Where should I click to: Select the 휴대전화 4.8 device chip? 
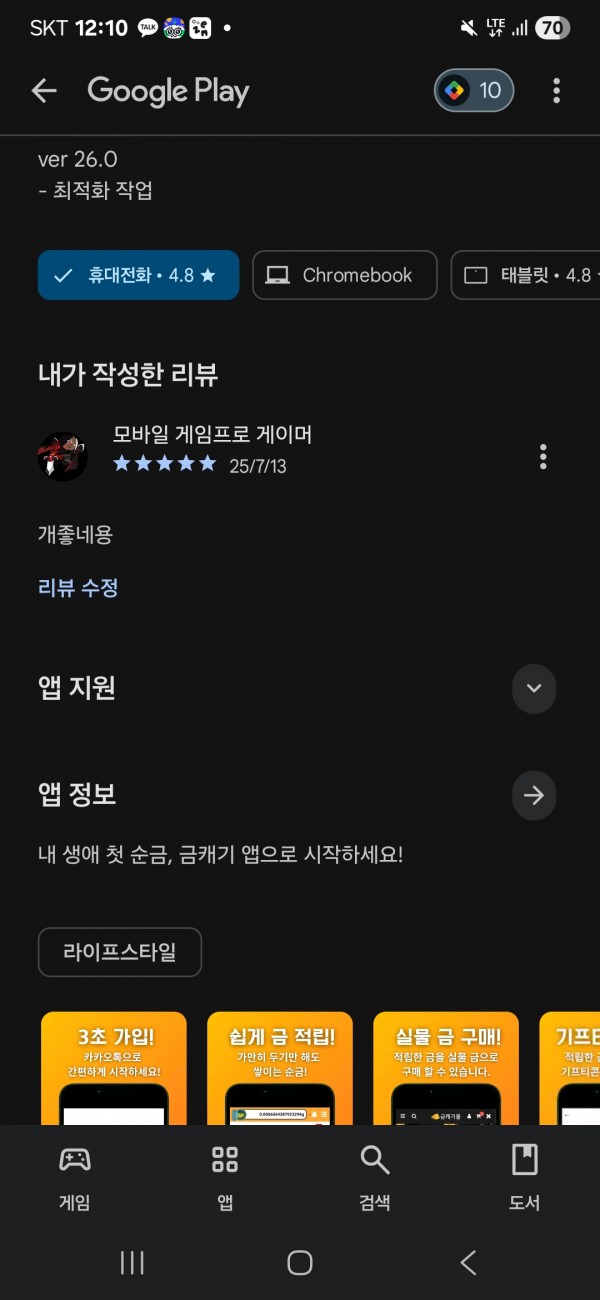pyautogui.click(x=139, y=275)
